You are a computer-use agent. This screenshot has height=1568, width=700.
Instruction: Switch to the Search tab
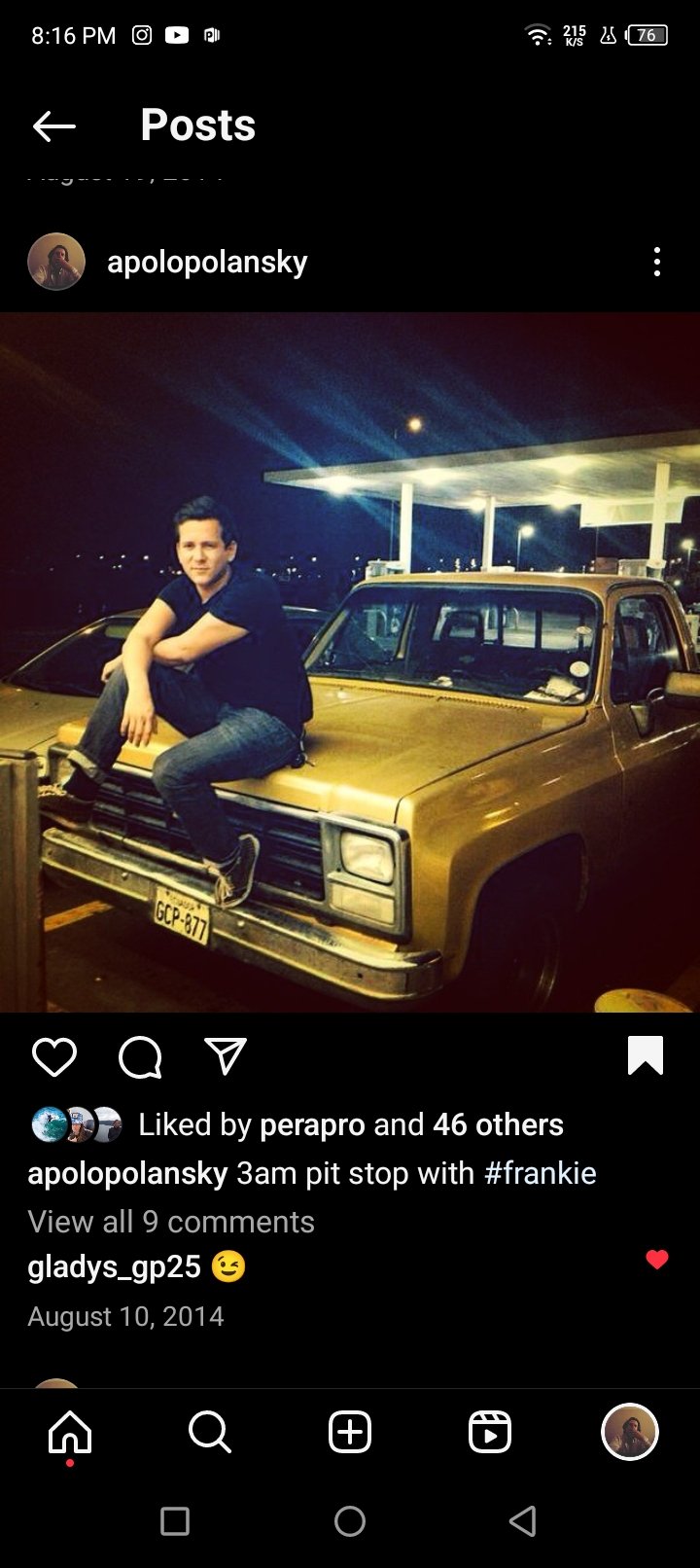(209, 1432)
